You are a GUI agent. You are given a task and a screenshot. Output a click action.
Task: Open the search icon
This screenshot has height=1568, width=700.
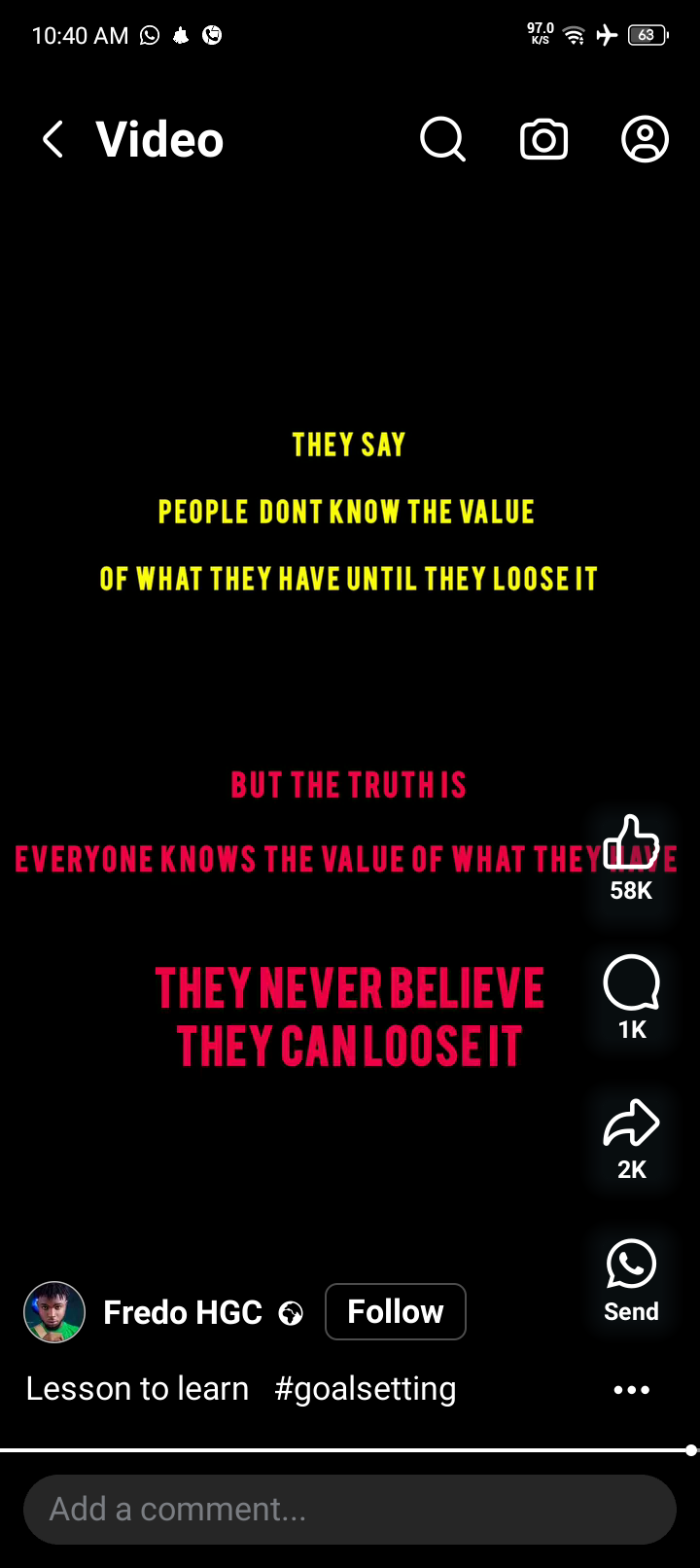442,140
